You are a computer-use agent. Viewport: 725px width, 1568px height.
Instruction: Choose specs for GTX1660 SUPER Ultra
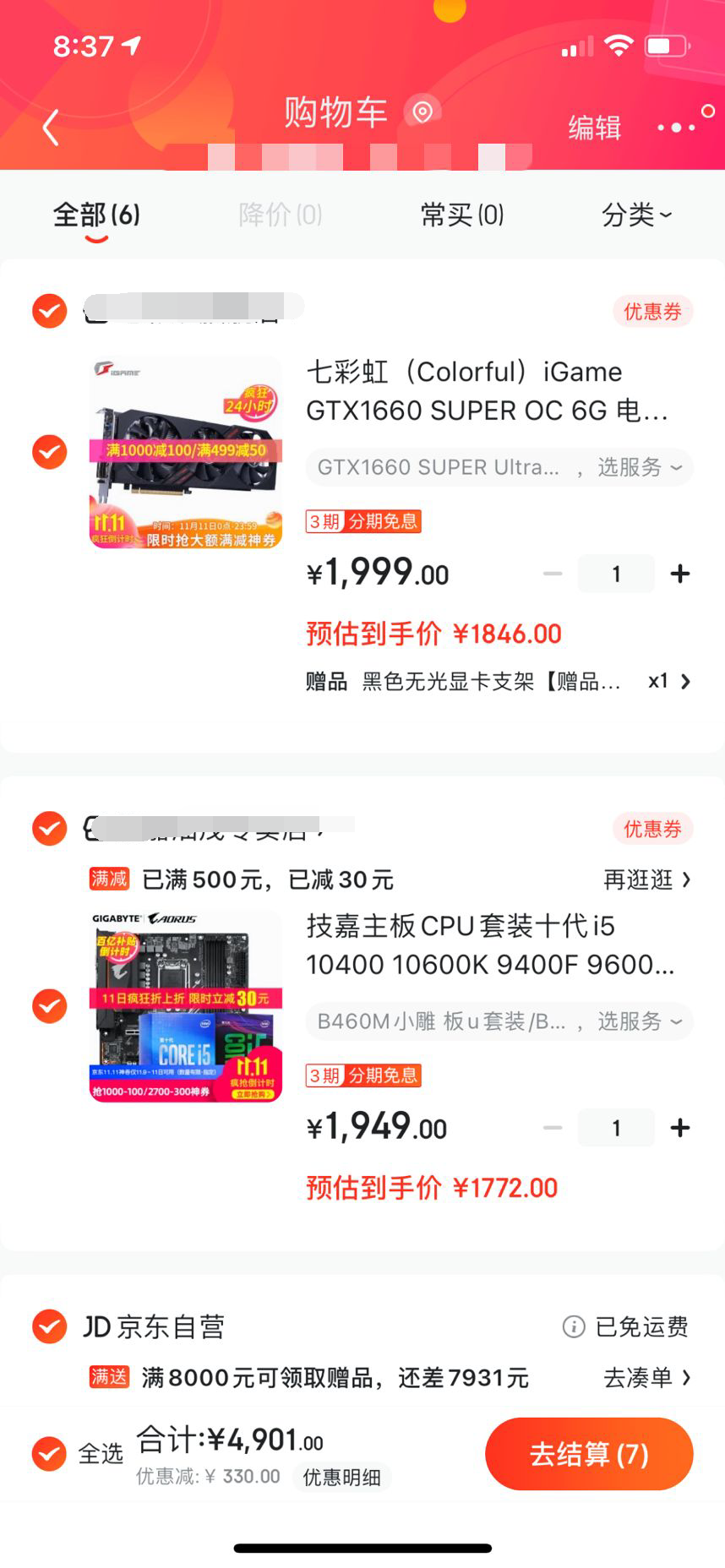click(x=499, y=467)
